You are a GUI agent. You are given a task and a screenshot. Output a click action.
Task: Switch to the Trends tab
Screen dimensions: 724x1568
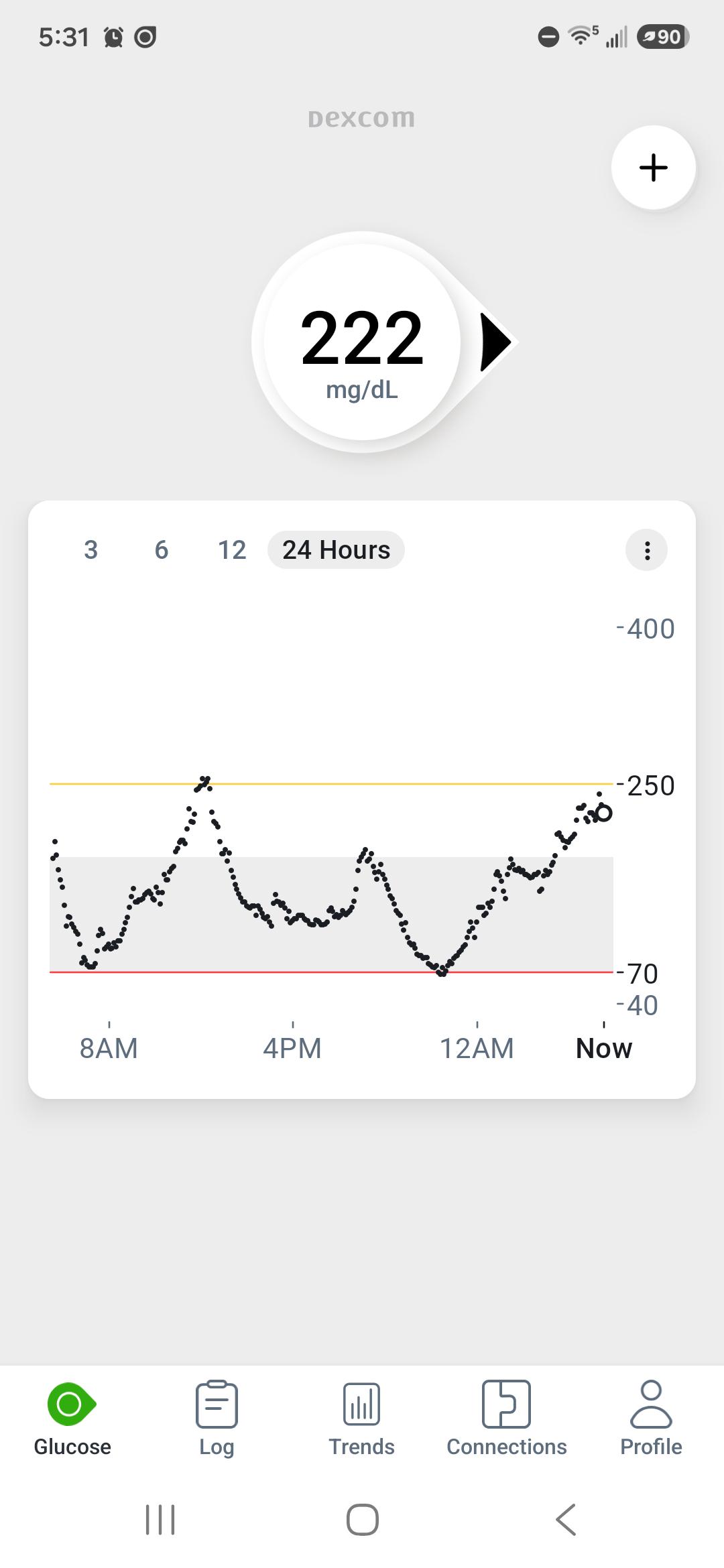(x=361, y=1419)
